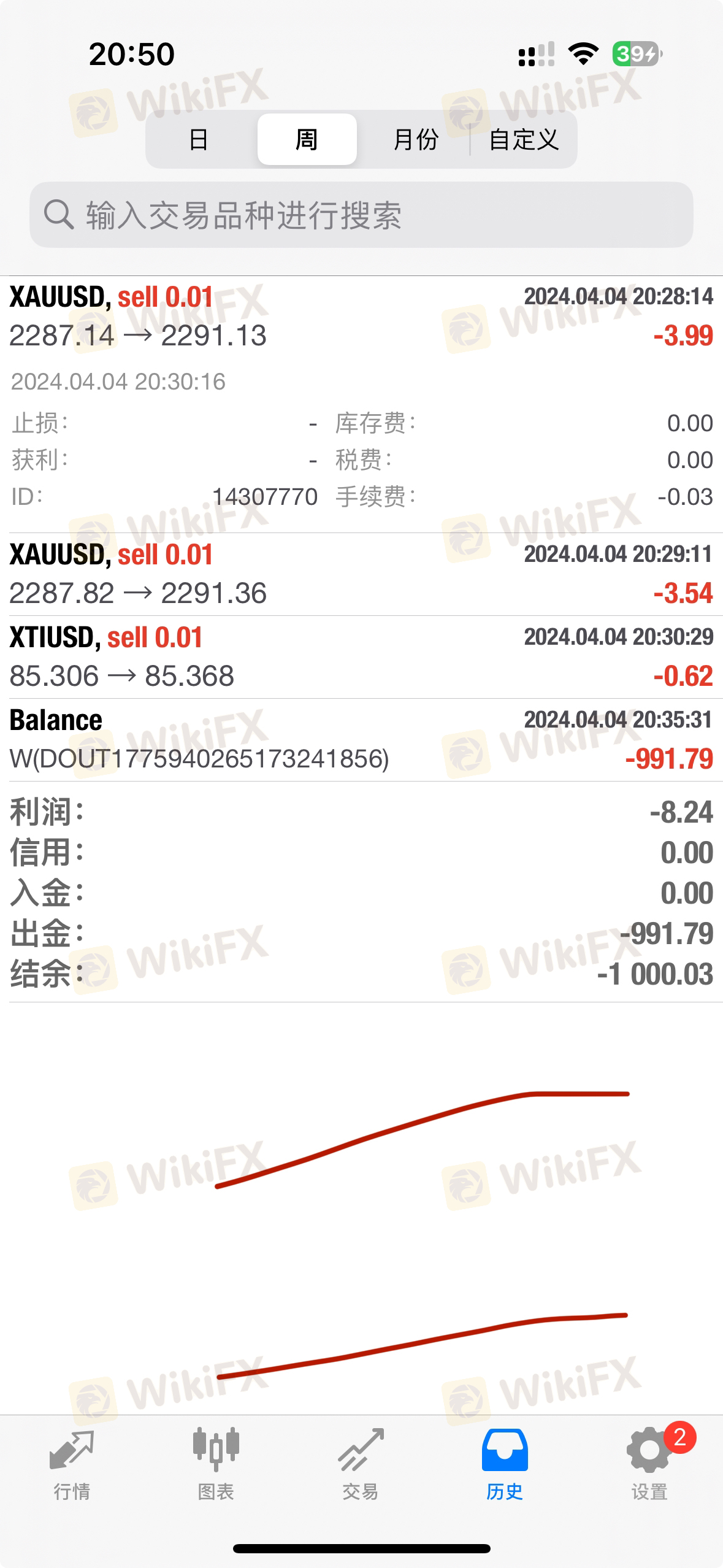Tap the symbol search field

click(361, 215)
